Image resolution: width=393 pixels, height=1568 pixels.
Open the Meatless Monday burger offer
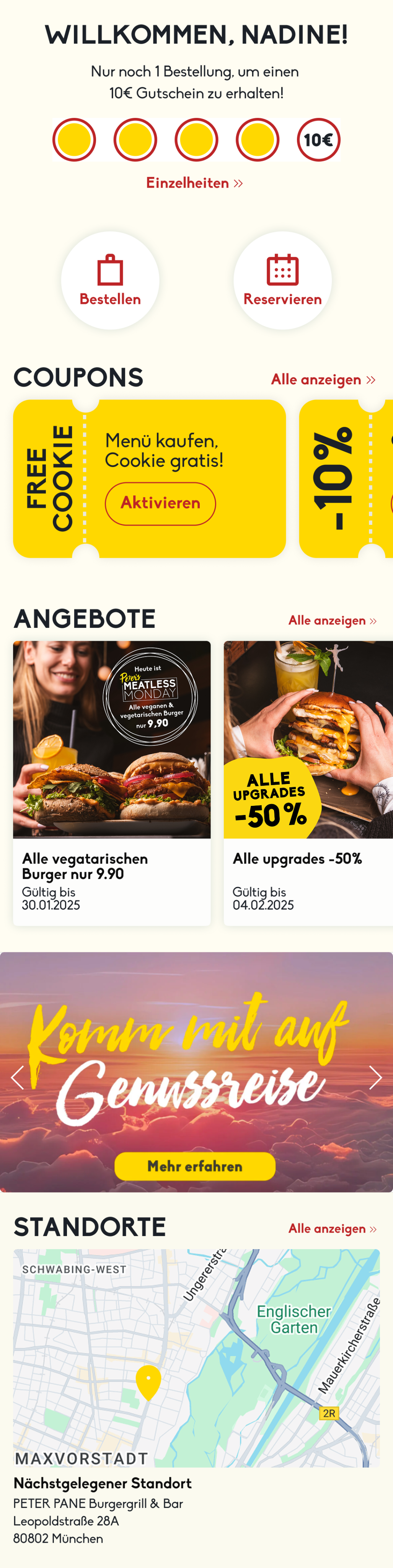(112, 783)
